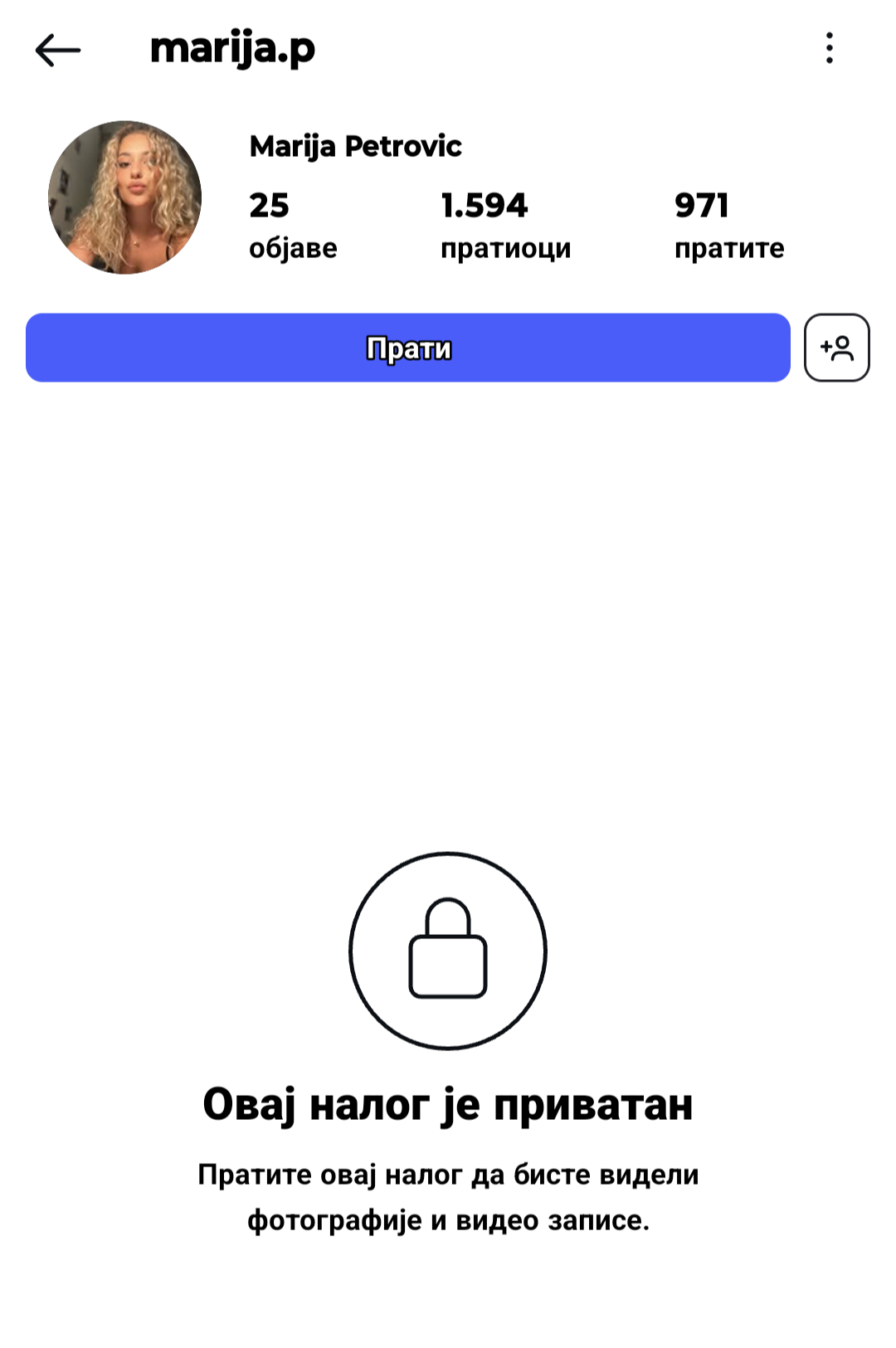Open the three-dot overflow menu

(x=829, y=48)
